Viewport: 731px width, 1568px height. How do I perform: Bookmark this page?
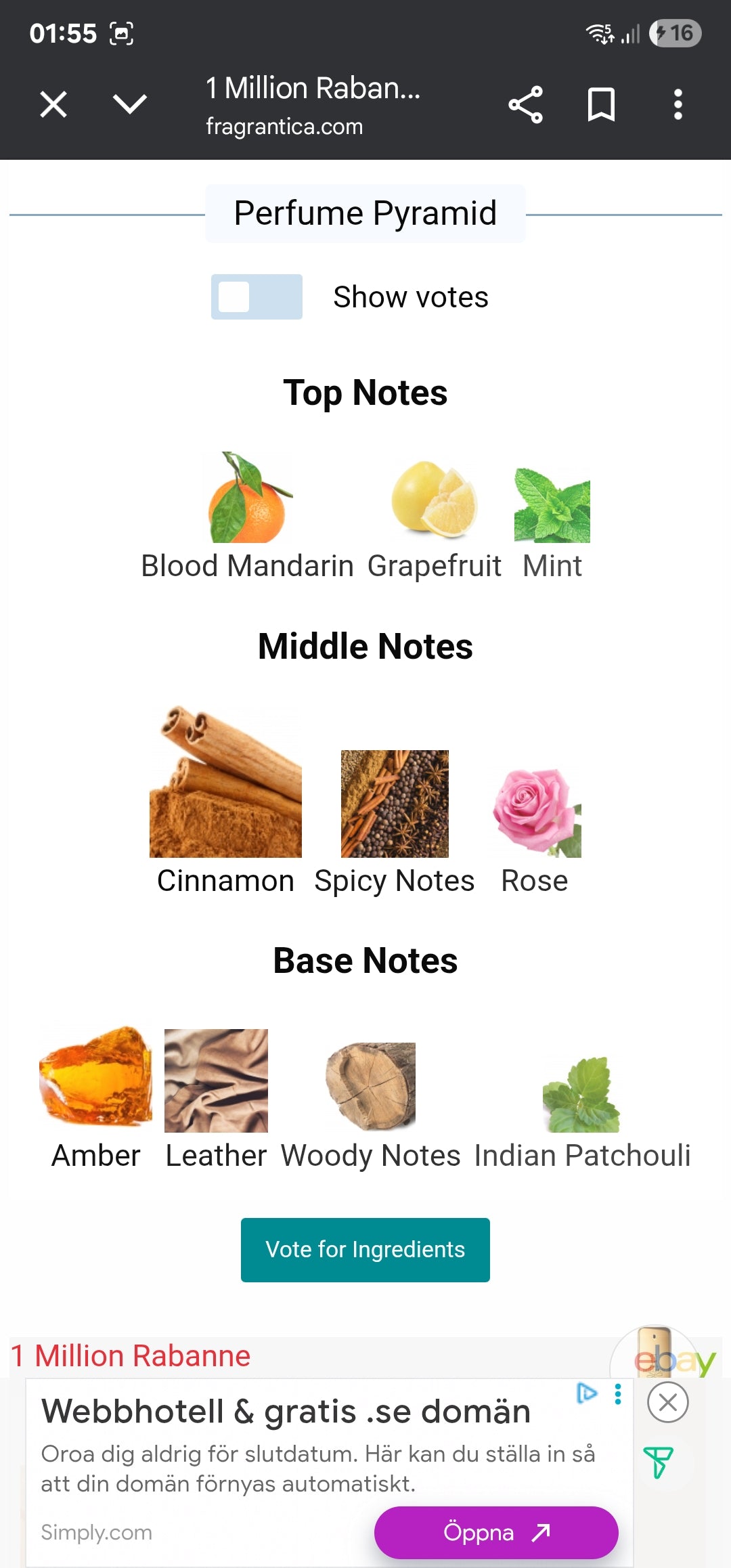pos(601,105)
